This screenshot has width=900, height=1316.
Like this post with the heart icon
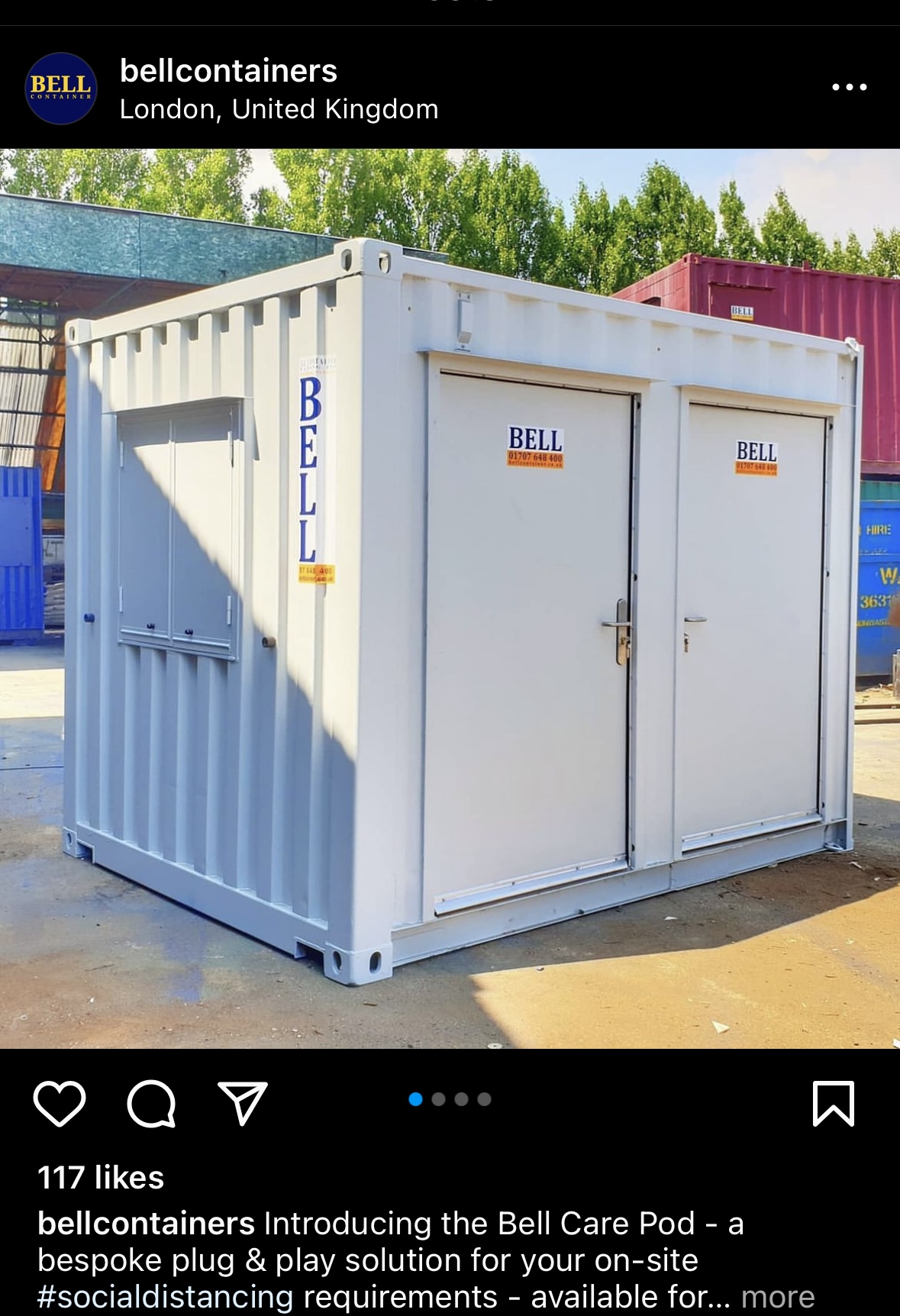point(60,1103)
